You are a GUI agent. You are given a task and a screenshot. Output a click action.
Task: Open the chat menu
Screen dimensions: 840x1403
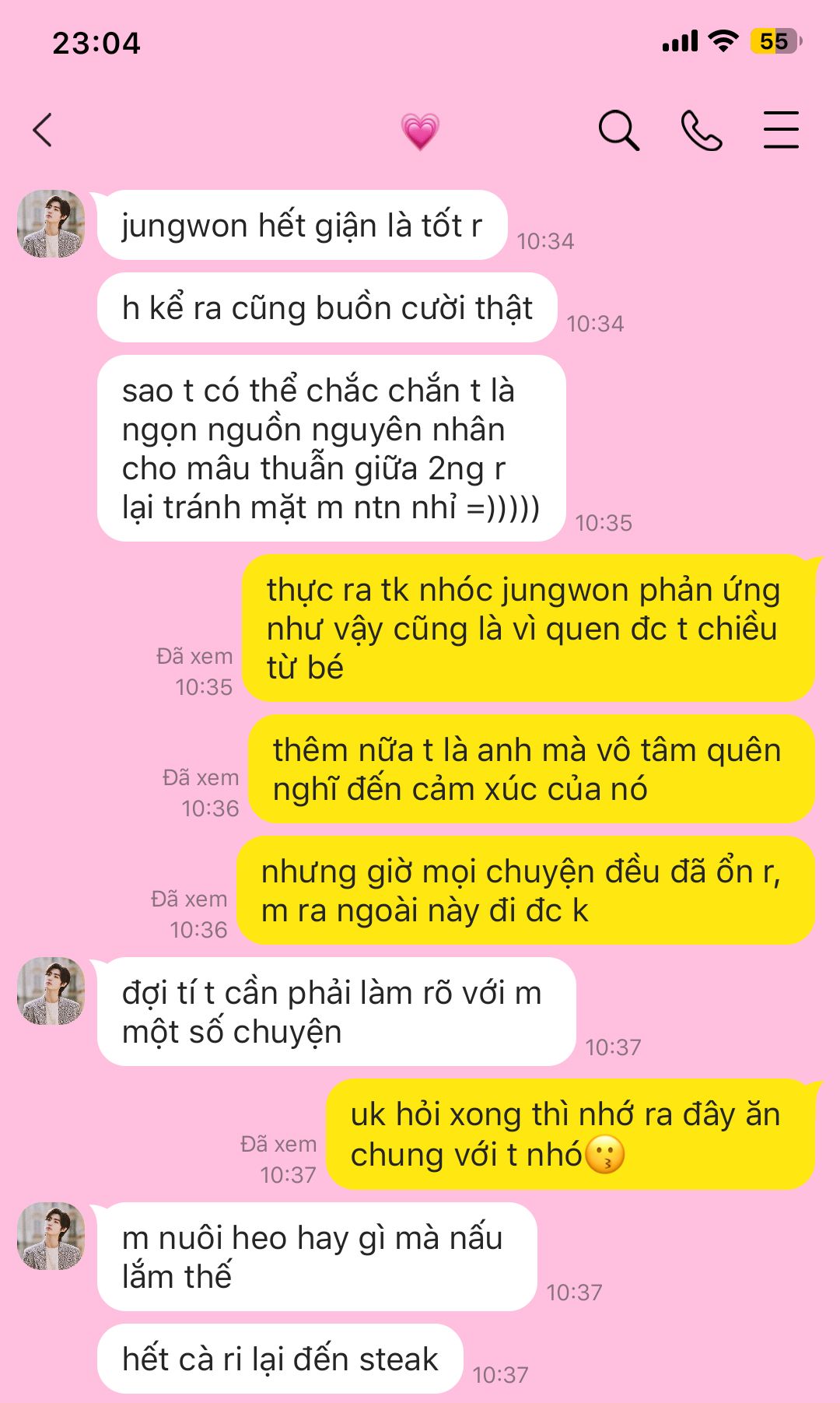781,130
